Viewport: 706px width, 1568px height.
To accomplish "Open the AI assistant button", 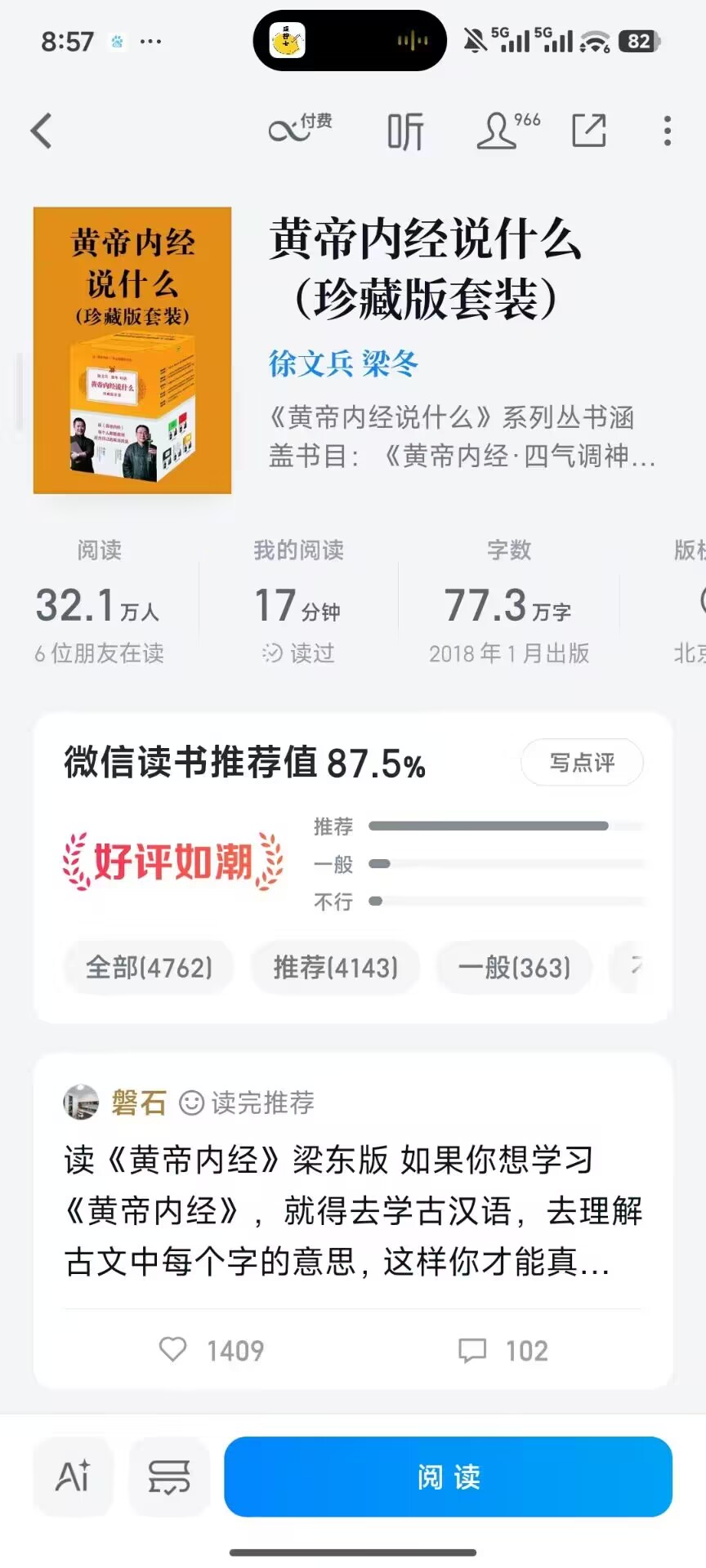I will tap(74, 1477).
